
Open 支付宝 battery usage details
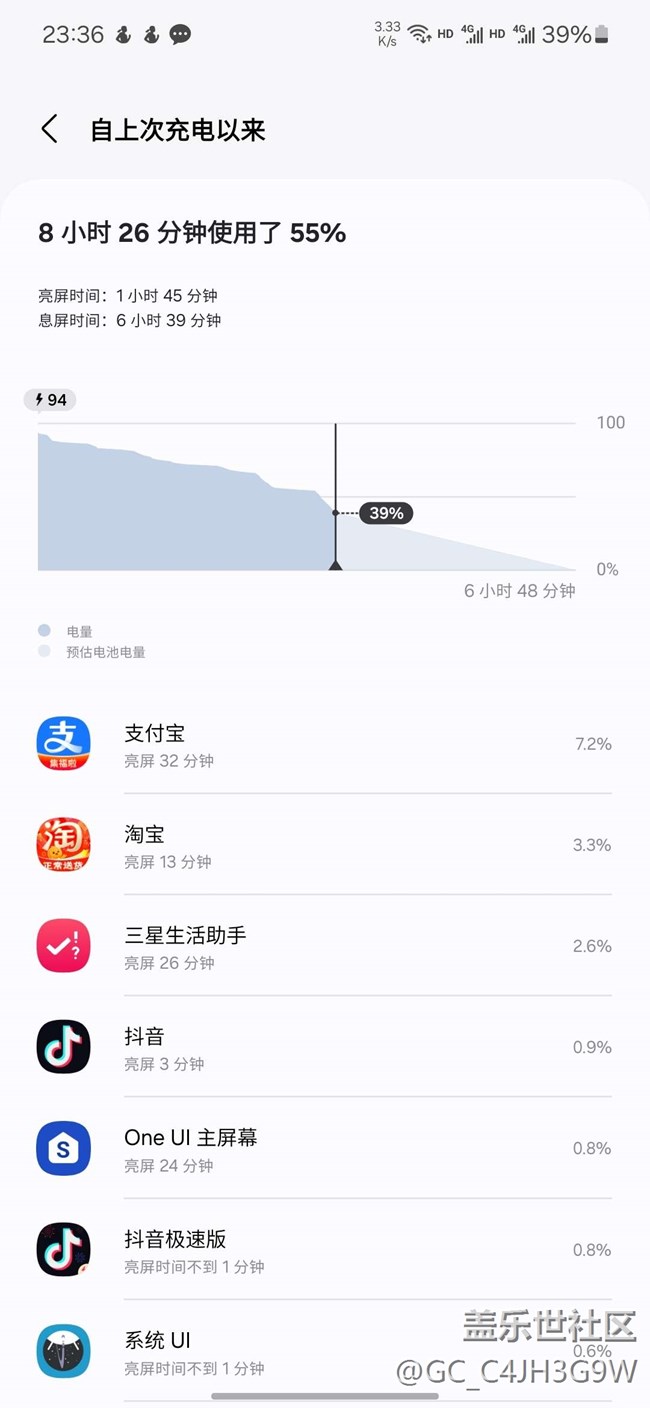click(x=324, y=745)
